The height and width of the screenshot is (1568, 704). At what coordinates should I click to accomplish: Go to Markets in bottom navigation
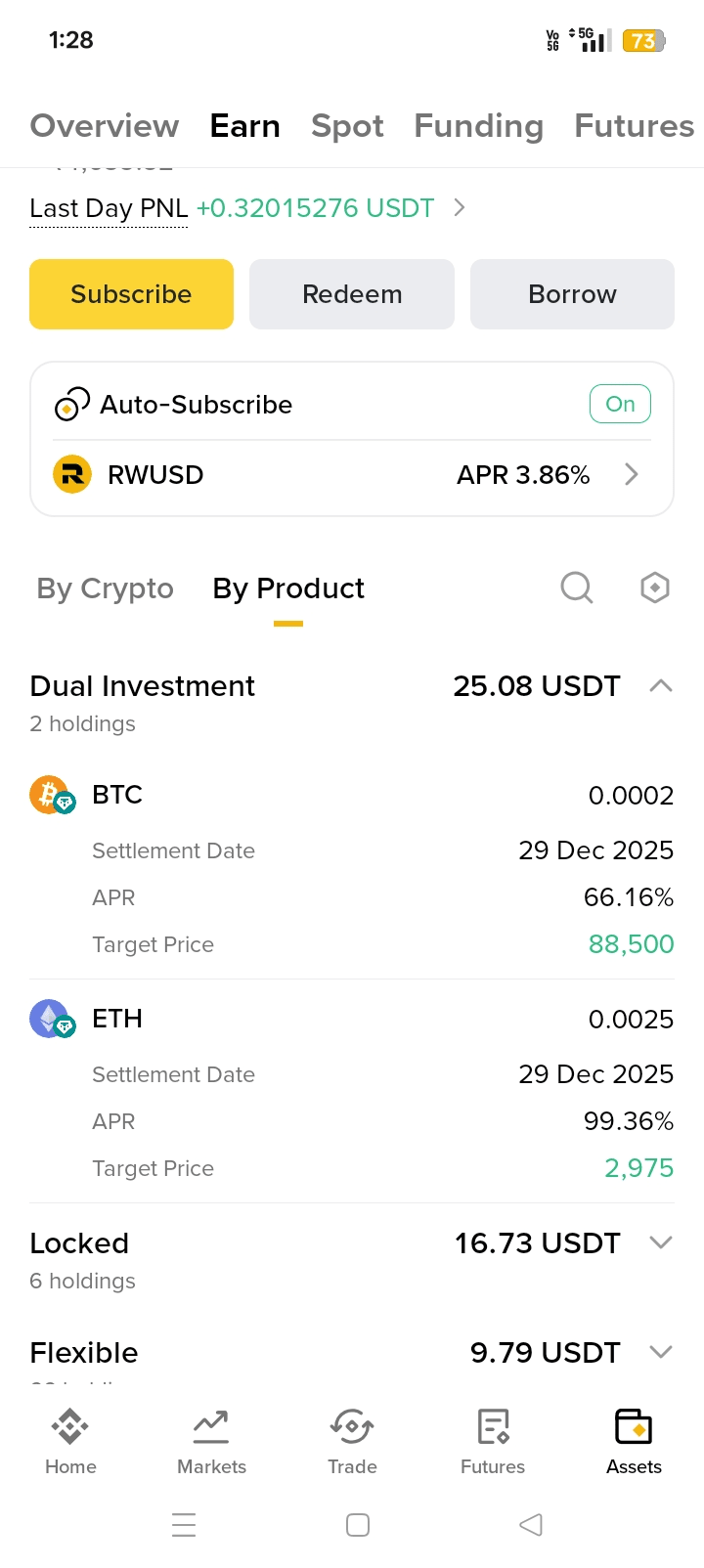click(211, 1441)
